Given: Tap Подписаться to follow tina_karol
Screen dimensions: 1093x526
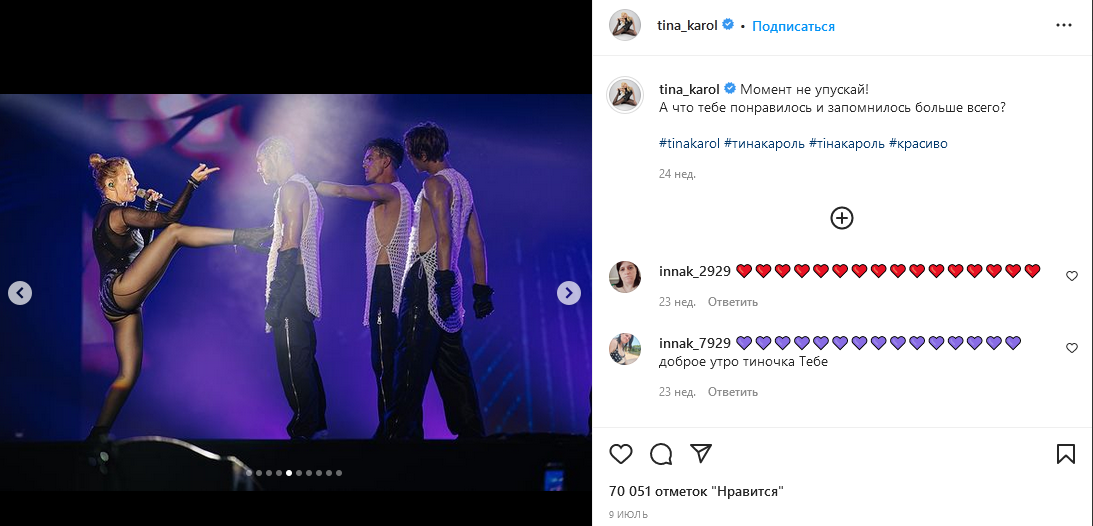Looking at the screenshot, I should tap(793, 26).
